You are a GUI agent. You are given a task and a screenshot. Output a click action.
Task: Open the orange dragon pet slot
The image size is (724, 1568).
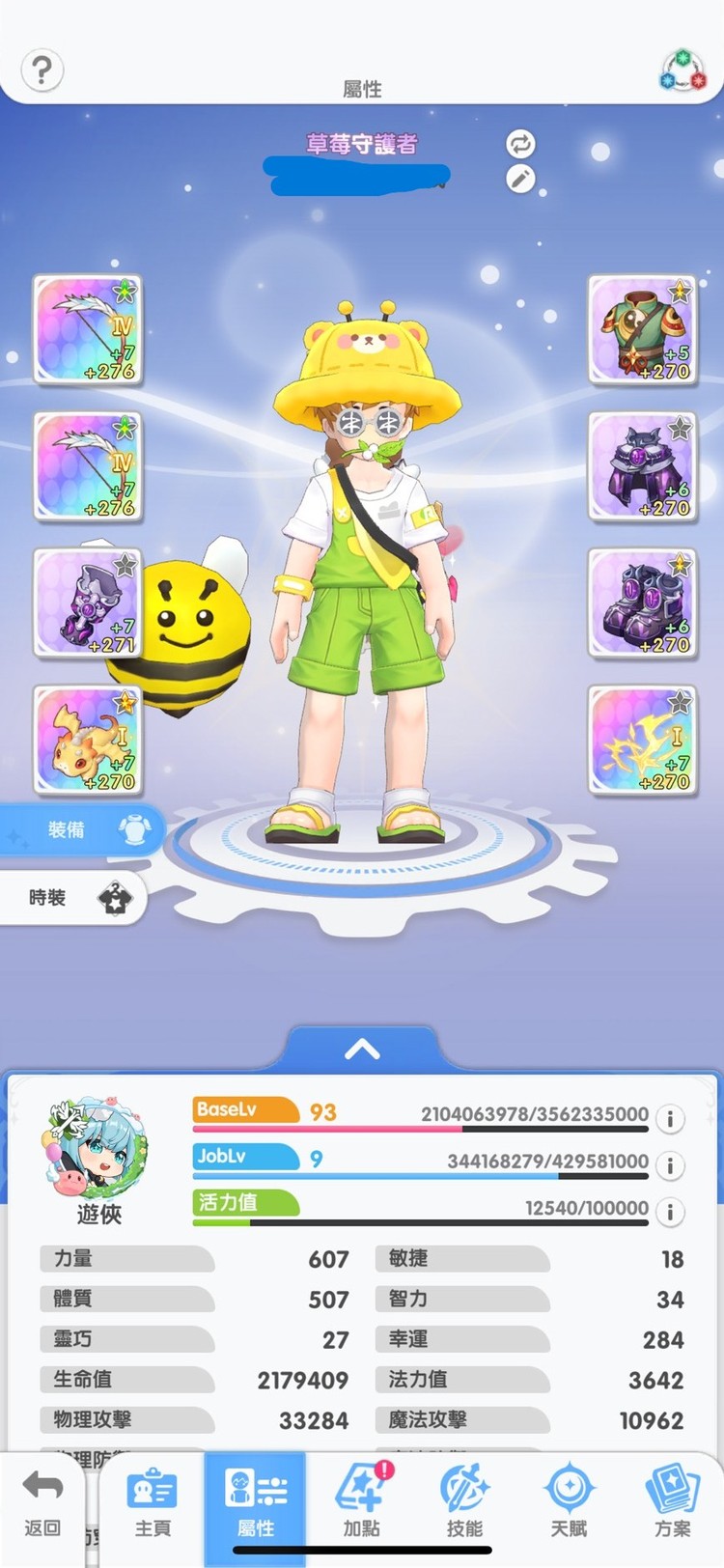click(x=87, y=741)
